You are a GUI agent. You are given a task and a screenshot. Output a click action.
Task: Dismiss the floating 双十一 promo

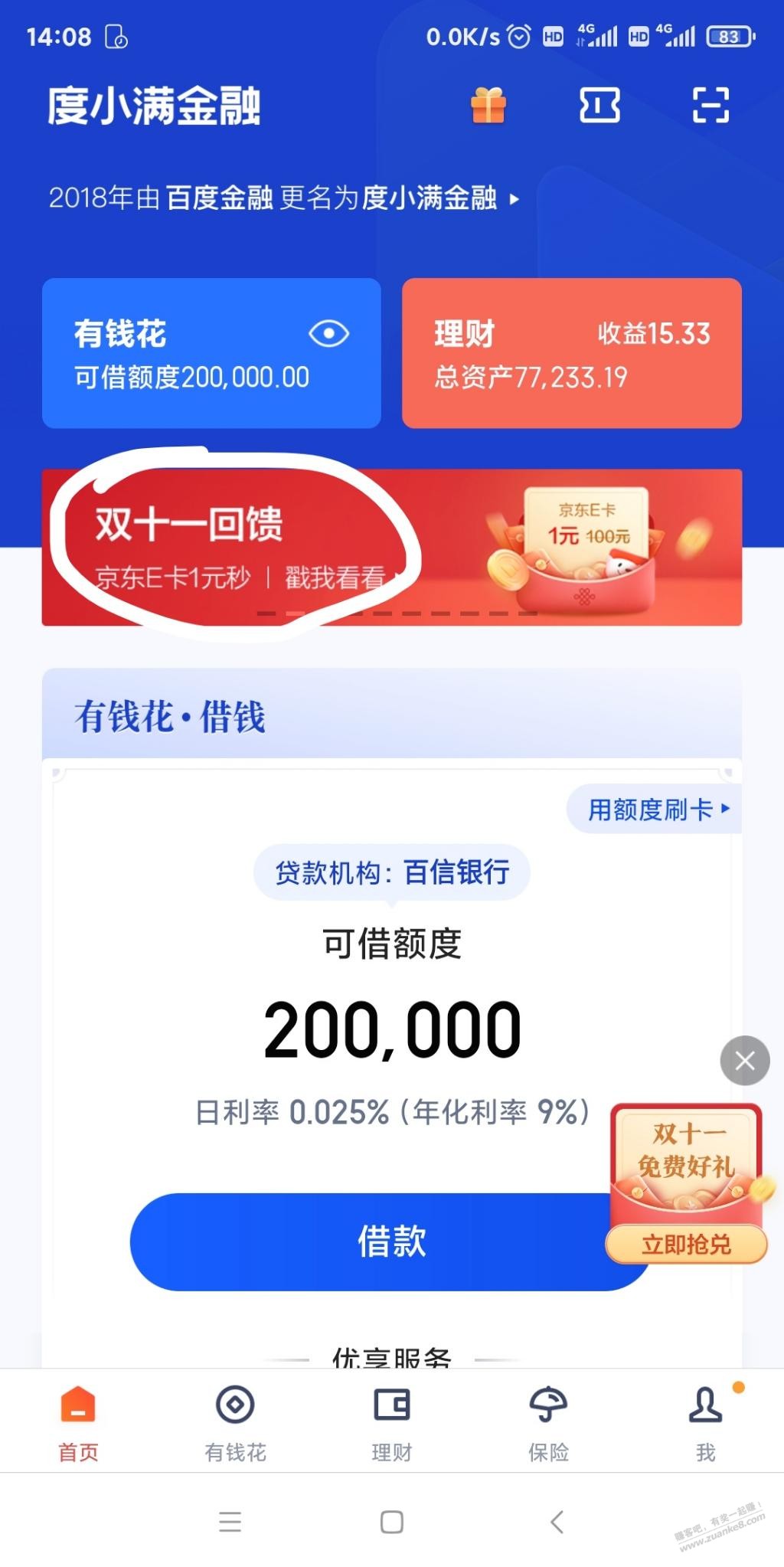[744, 1061]
